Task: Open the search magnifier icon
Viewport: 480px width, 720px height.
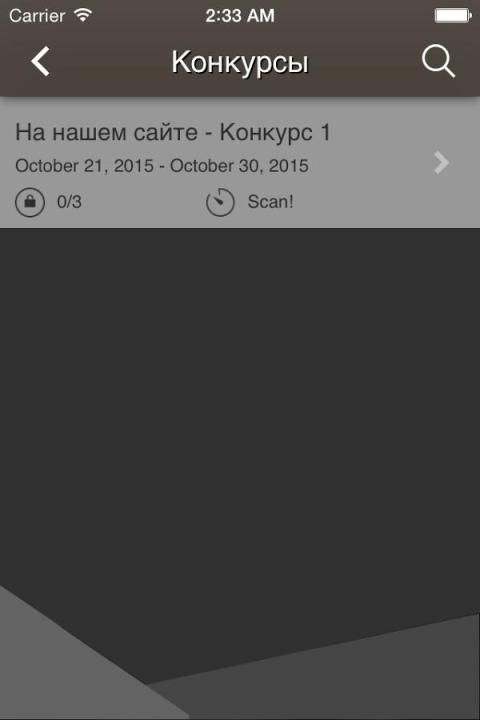Action: pos(439,61)
